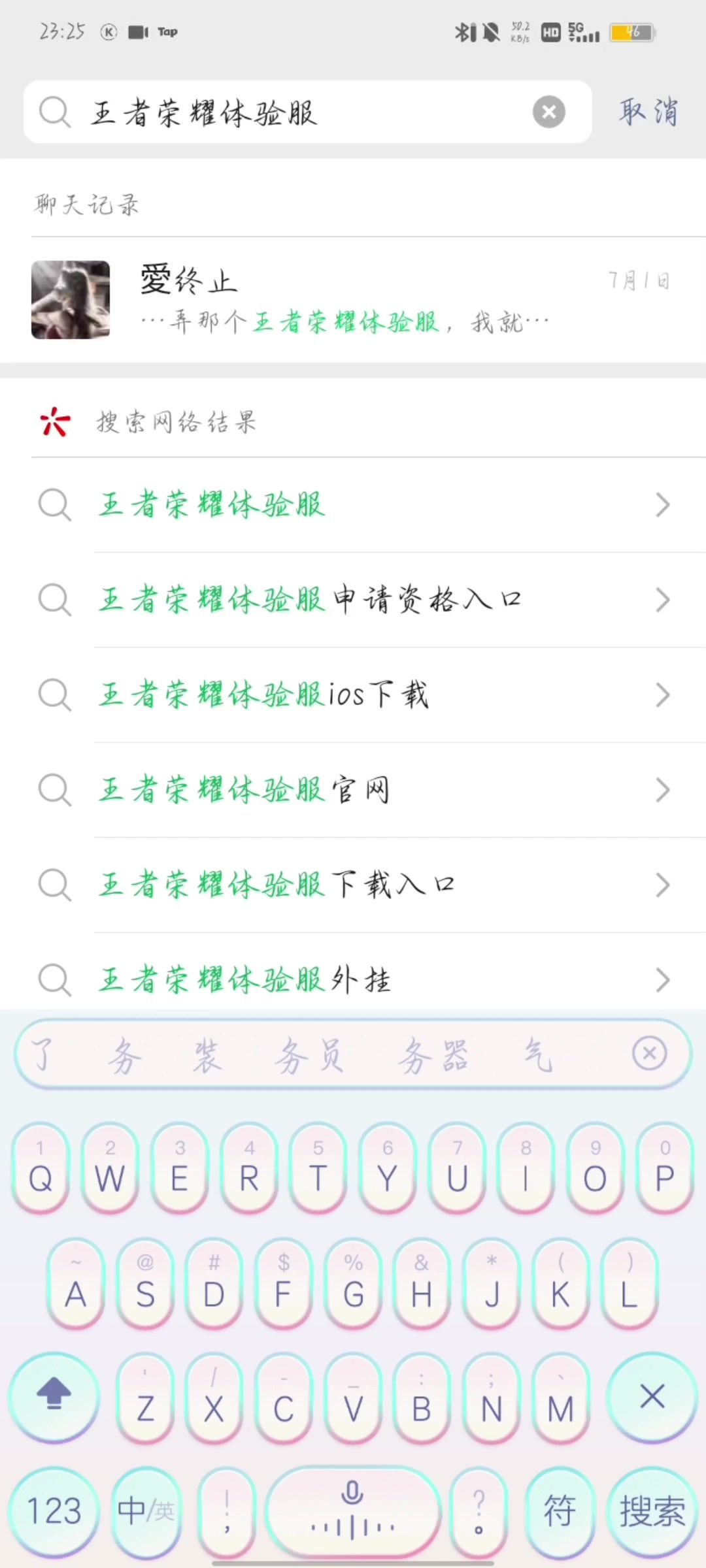Screen dimensions: 706x1568
Task: Tap 取消 to cancel the search
Action: pos(648,112)
